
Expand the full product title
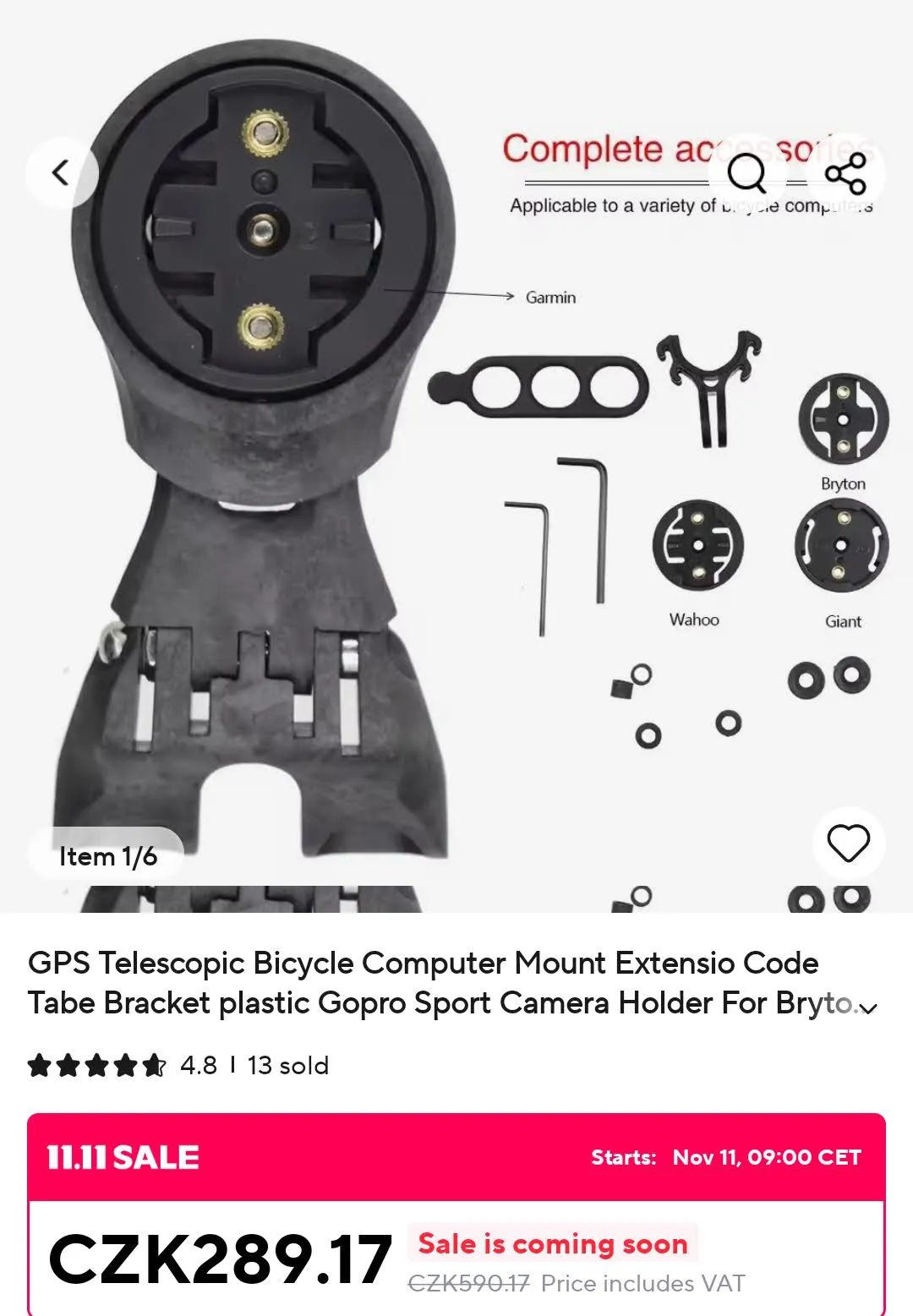(x=868, y=1007)
